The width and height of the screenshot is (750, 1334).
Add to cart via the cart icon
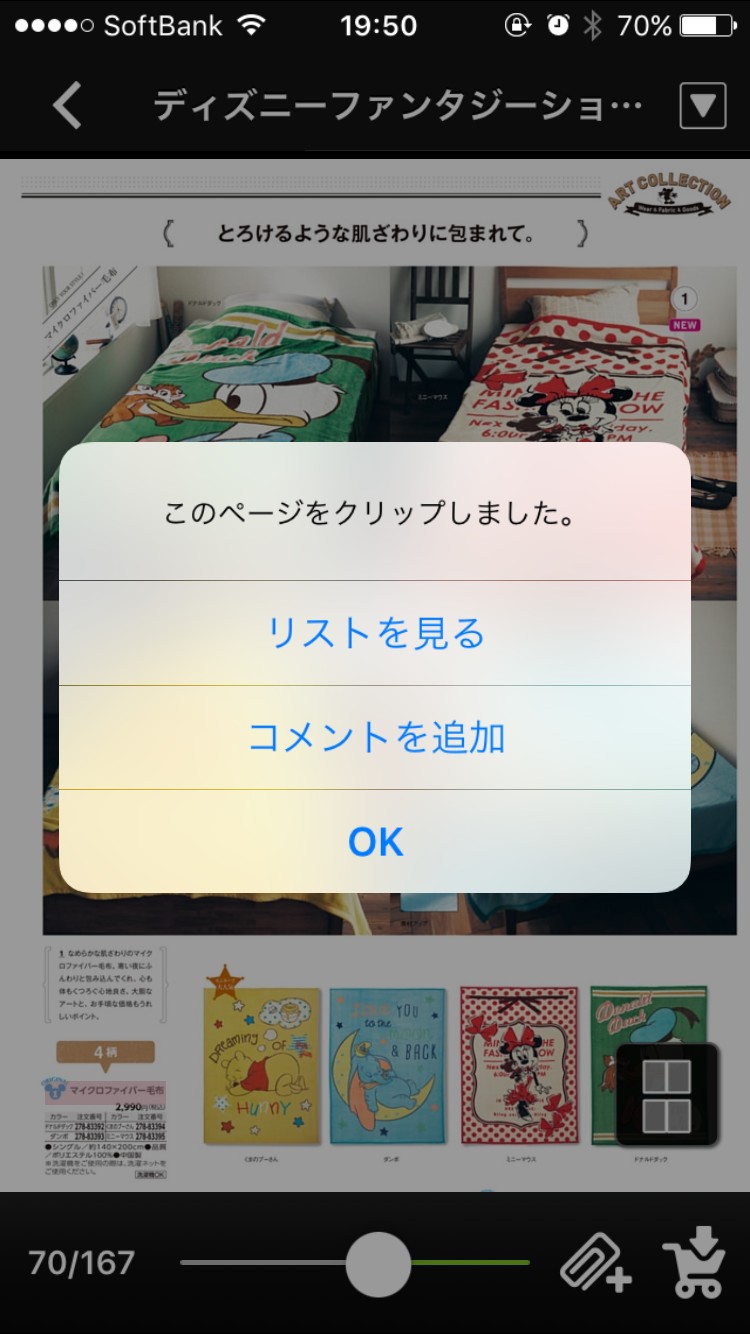point(694,1263)
